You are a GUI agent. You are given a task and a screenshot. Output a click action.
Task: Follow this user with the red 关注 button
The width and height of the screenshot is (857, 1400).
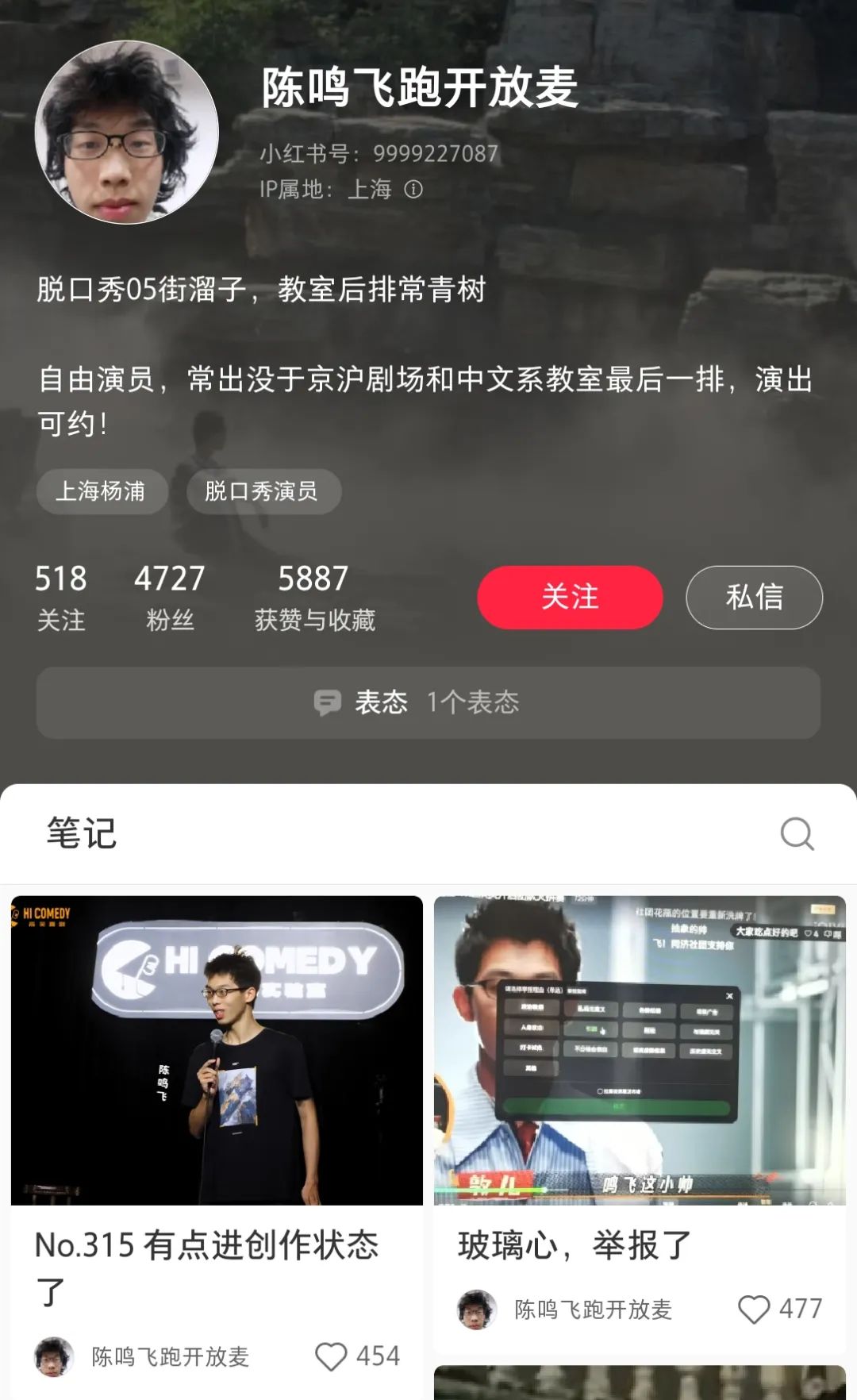569,597
